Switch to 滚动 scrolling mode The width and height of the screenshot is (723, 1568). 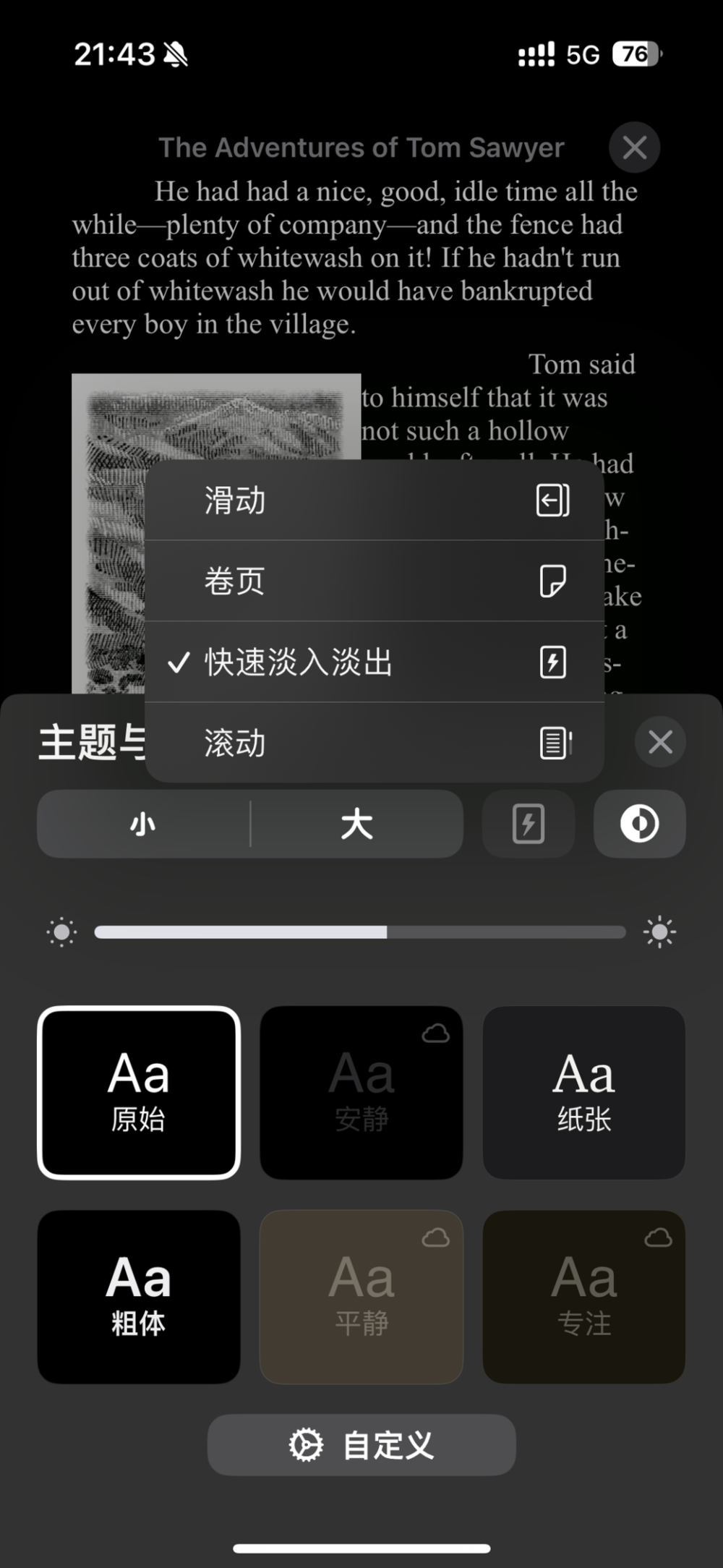pos(374,743)
